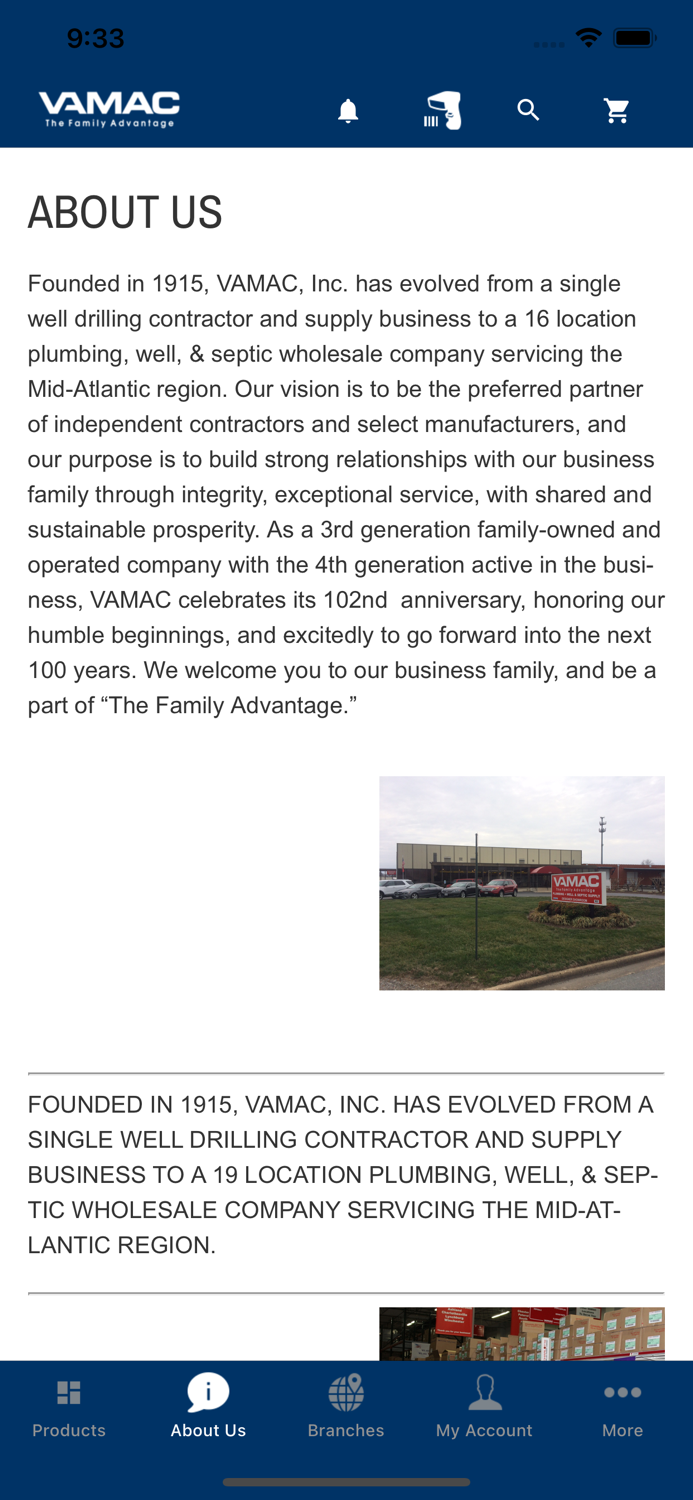Screen dimensions: 693x1500
Task: Open the My Account tab
Action: click(484, 1409)
